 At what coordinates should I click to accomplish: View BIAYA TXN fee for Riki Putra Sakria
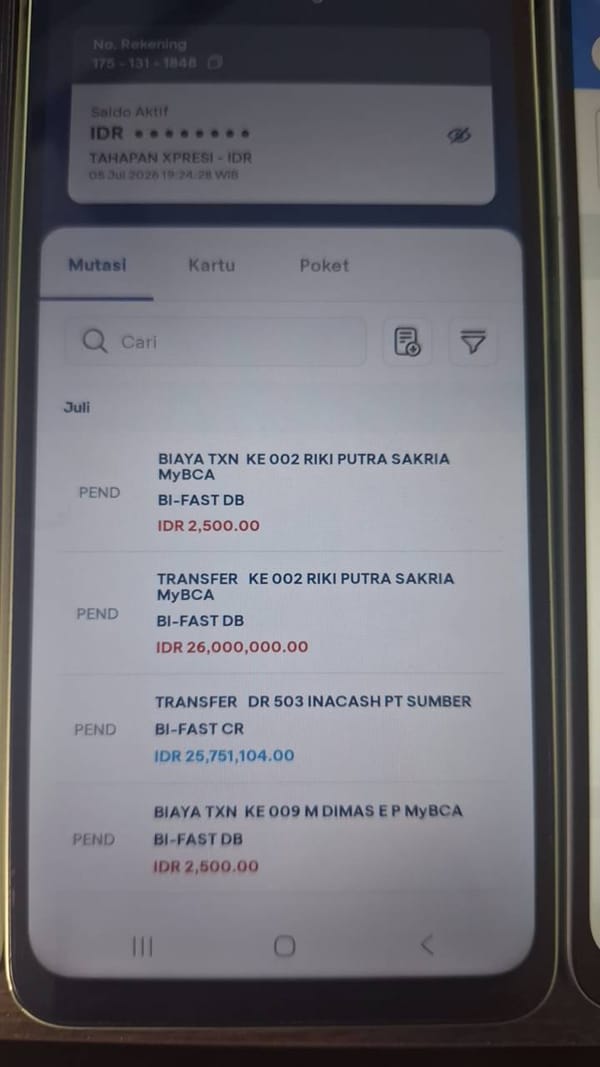tap(284, 492)
